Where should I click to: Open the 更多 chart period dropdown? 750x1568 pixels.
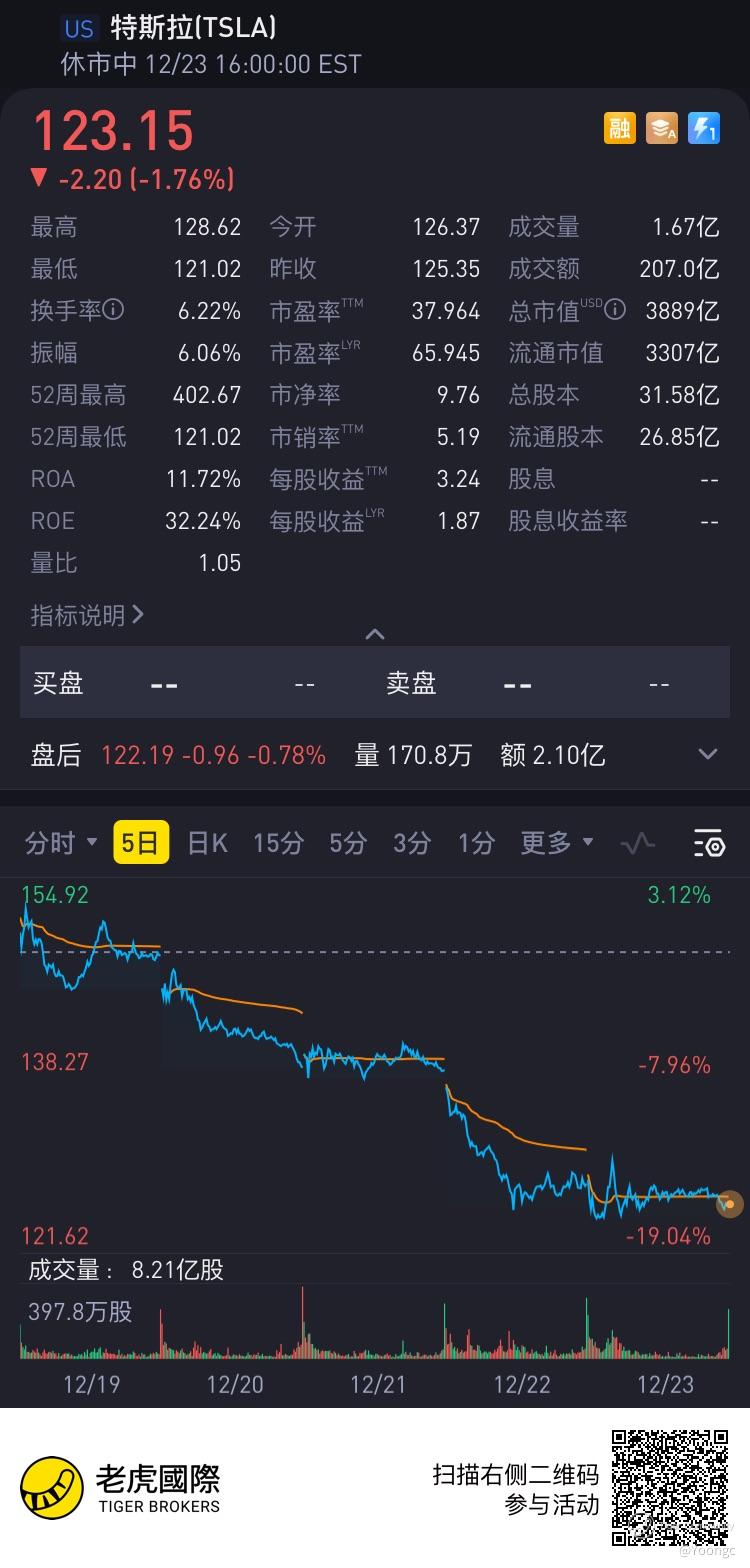(557, 843)
